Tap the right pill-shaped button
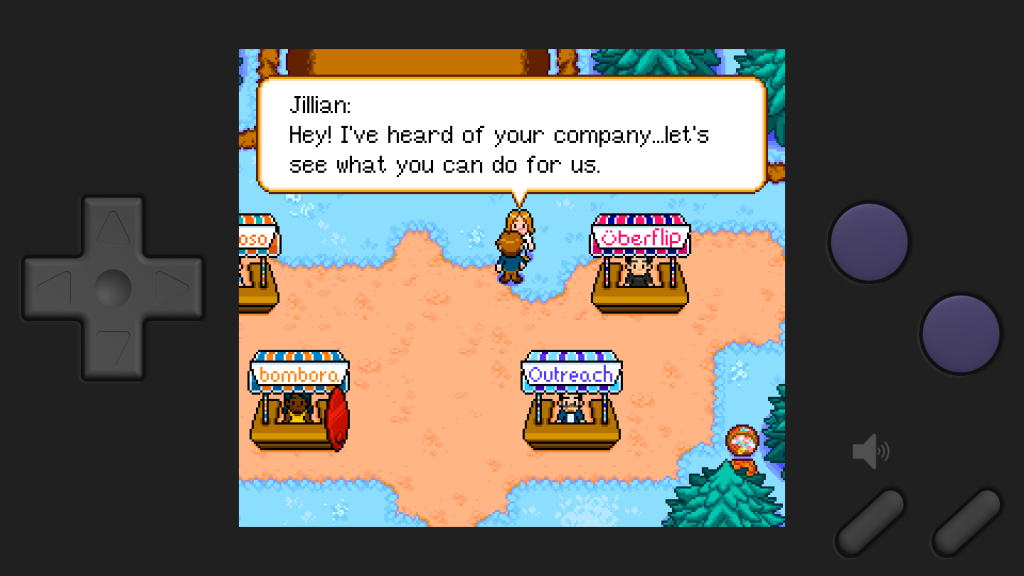The width and height of the screenshot is (1024, 576). (965, 523)
